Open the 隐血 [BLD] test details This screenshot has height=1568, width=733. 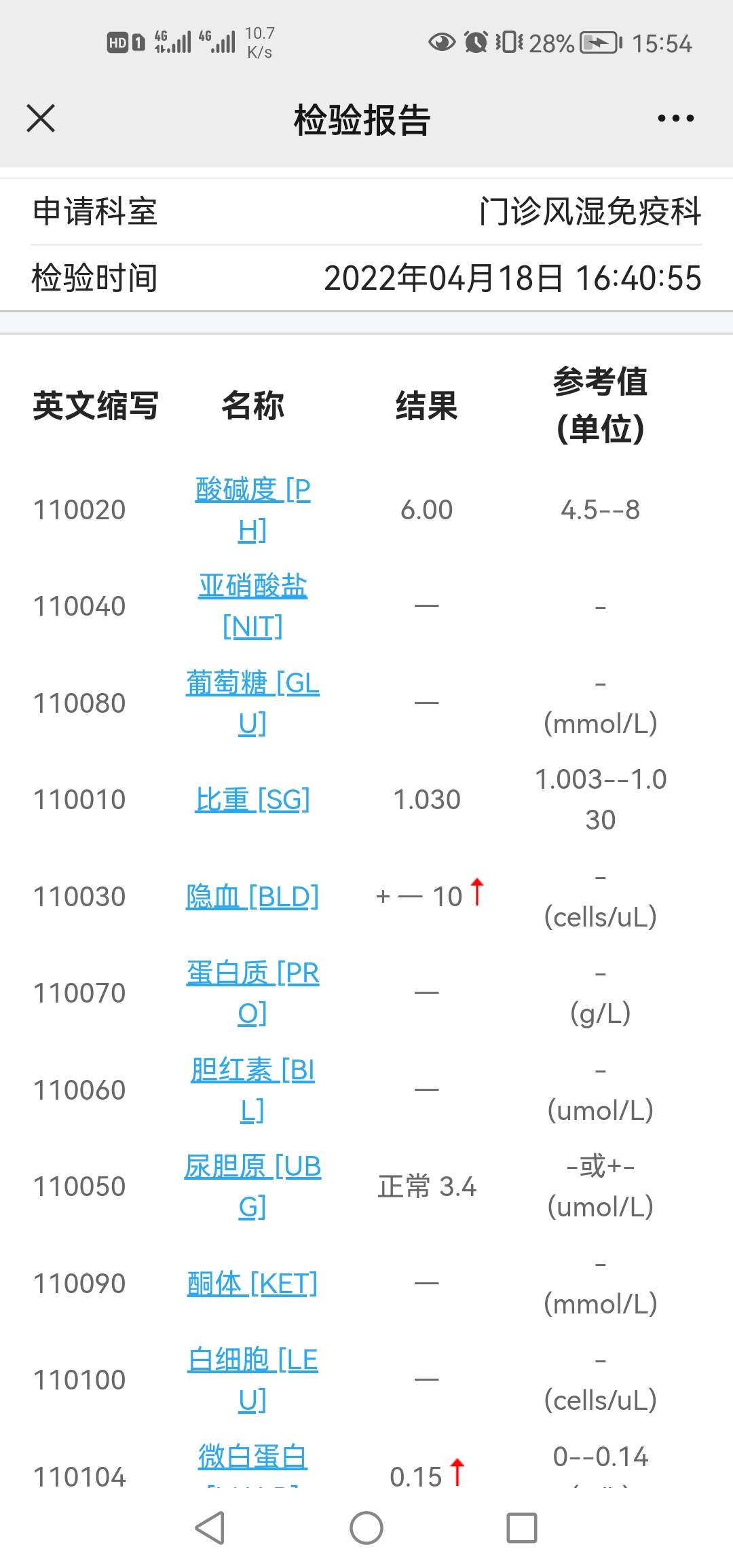tap(252, 896)
